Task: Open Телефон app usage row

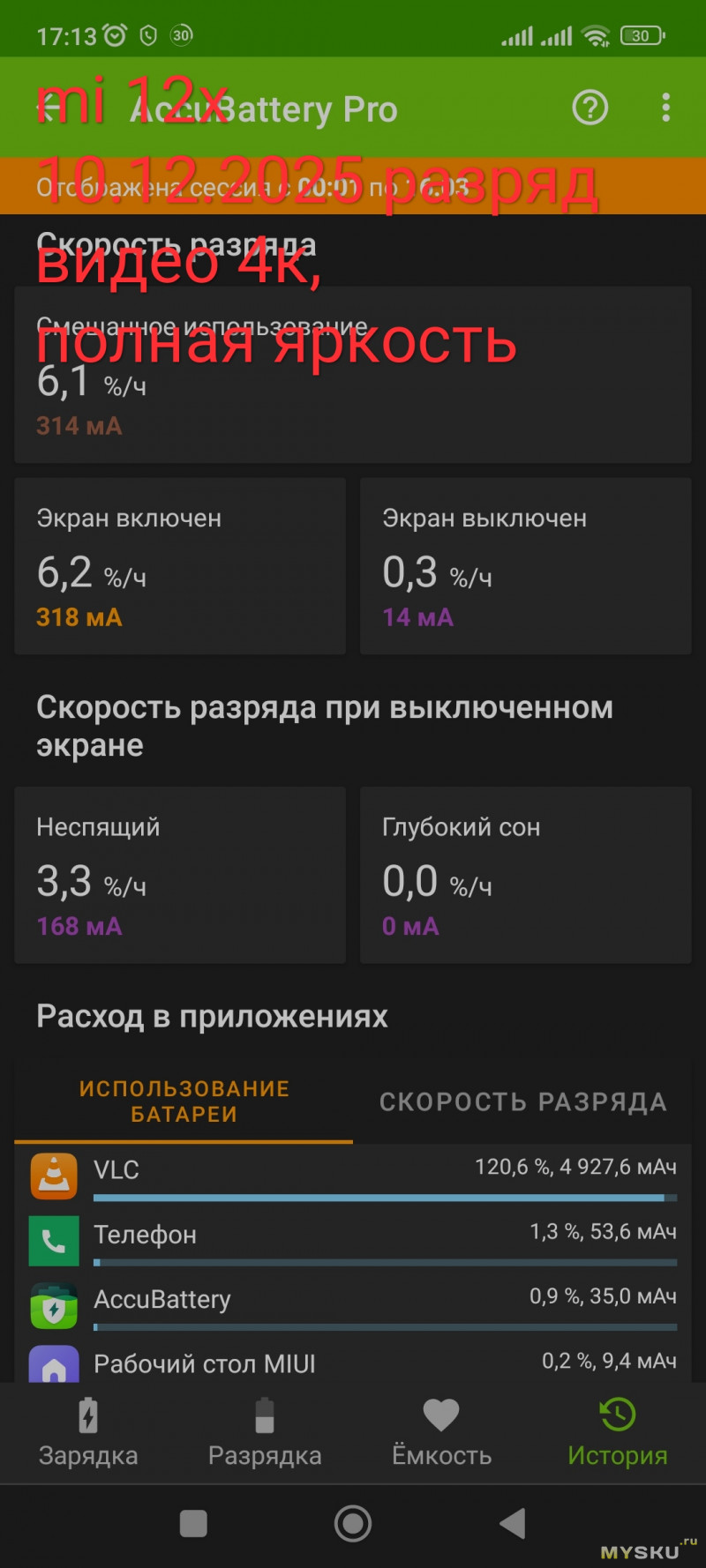Action: [x=353, y=1241]
